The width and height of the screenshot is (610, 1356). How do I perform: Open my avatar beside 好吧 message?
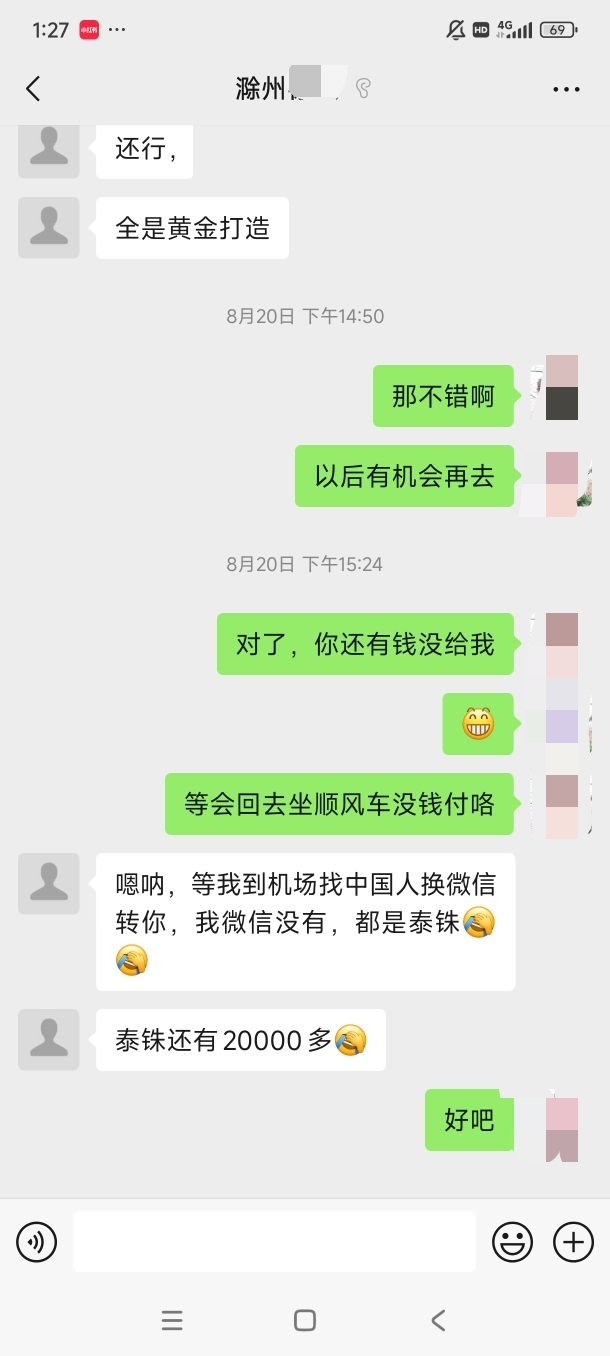(x=561, y=1129)
